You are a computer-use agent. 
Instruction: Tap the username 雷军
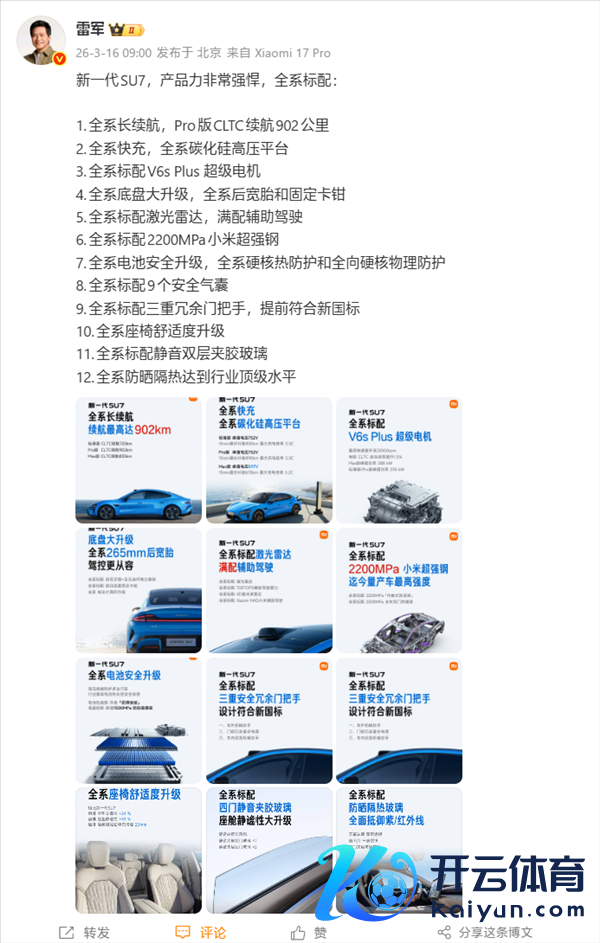tap(92, 29)
